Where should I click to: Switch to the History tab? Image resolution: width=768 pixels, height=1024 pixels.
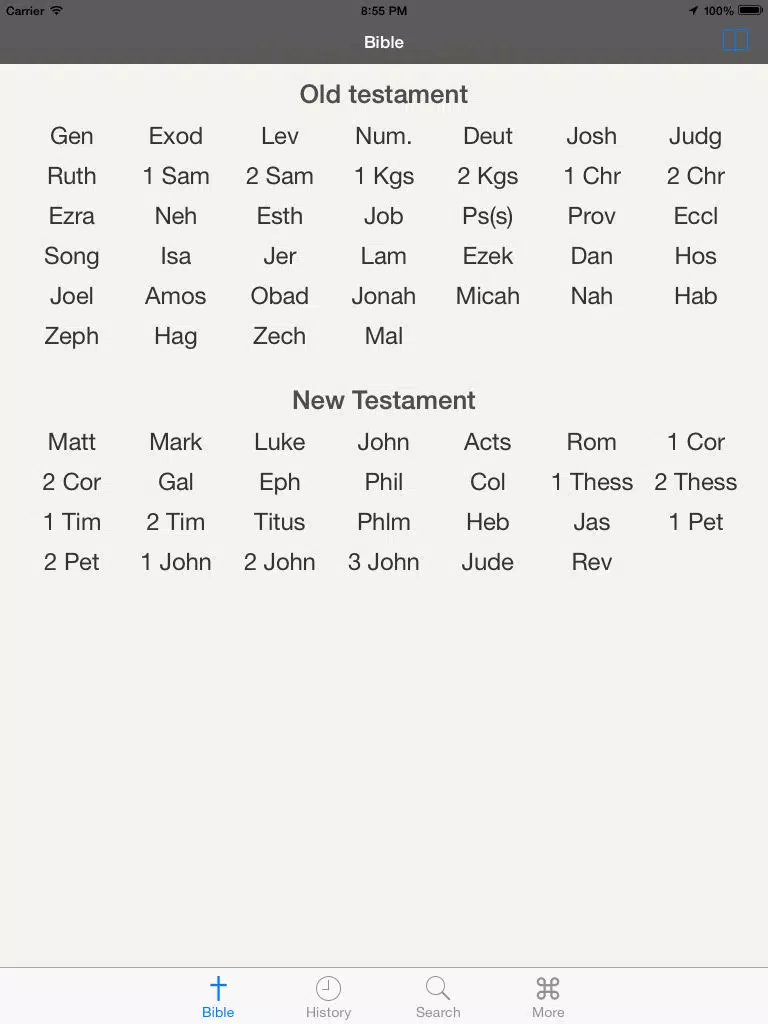click(328, 997)
